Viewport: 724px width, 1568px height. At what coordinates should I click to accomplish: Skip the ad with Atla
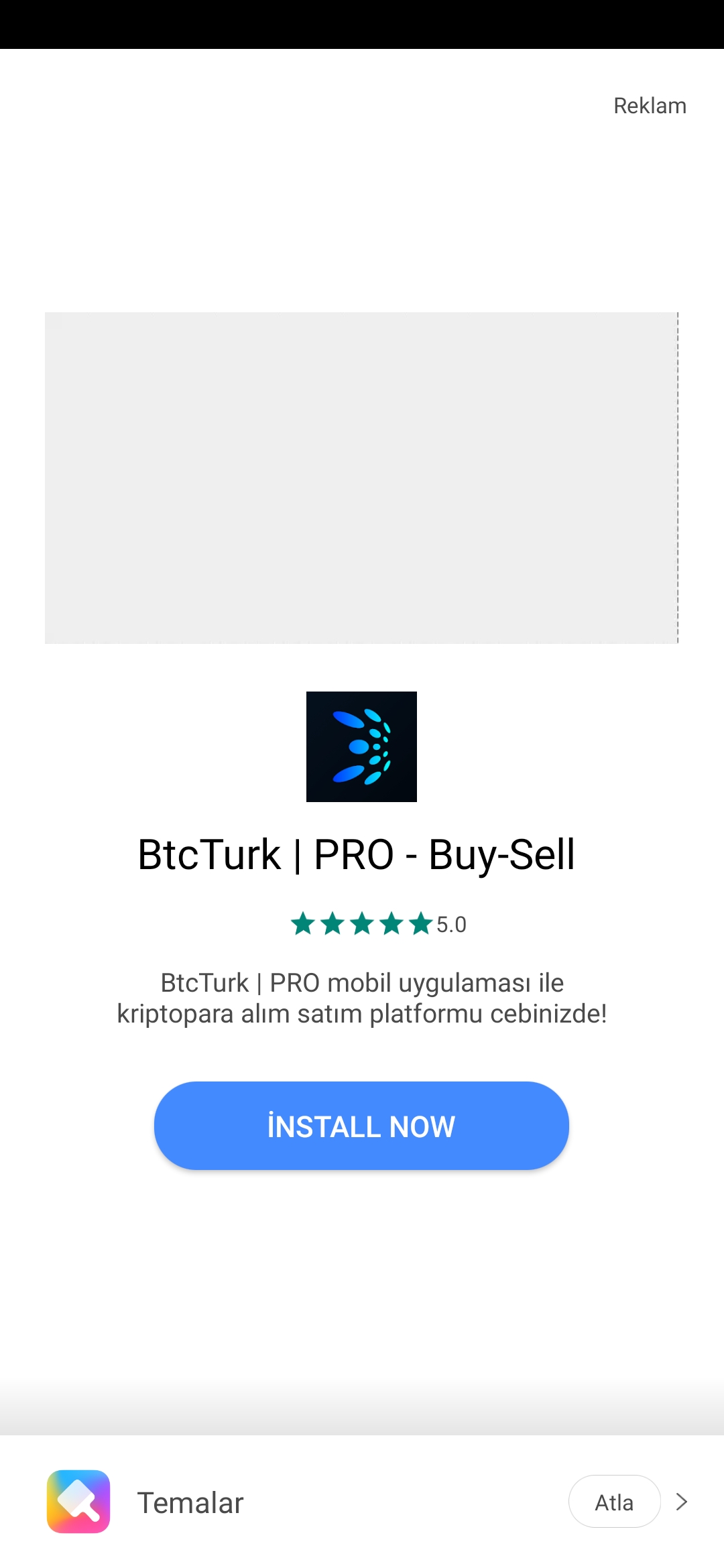point(614,1502)
